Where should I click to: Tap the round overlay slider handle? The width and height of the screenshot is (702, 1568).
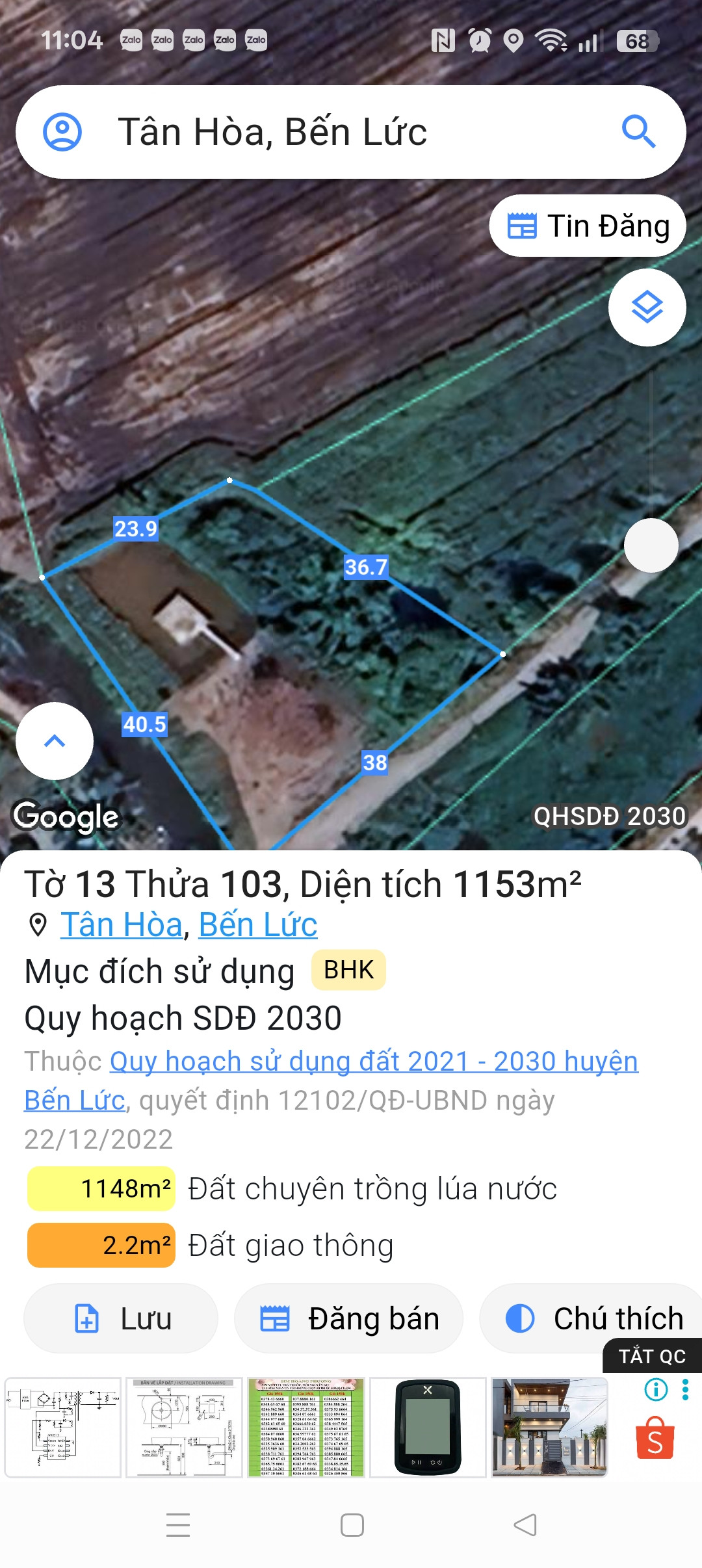[x=651, y=545]
